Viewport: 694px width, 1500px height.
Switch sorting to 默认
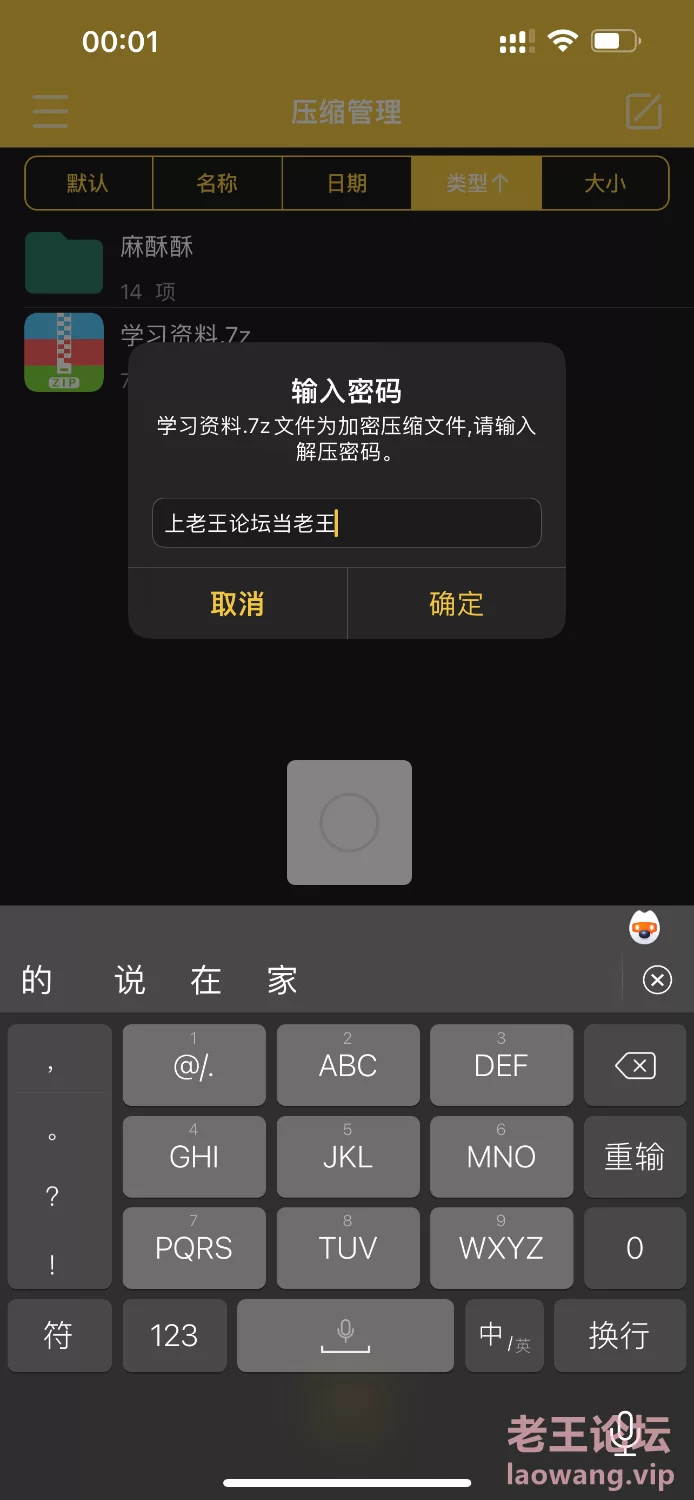click(88, 183)
